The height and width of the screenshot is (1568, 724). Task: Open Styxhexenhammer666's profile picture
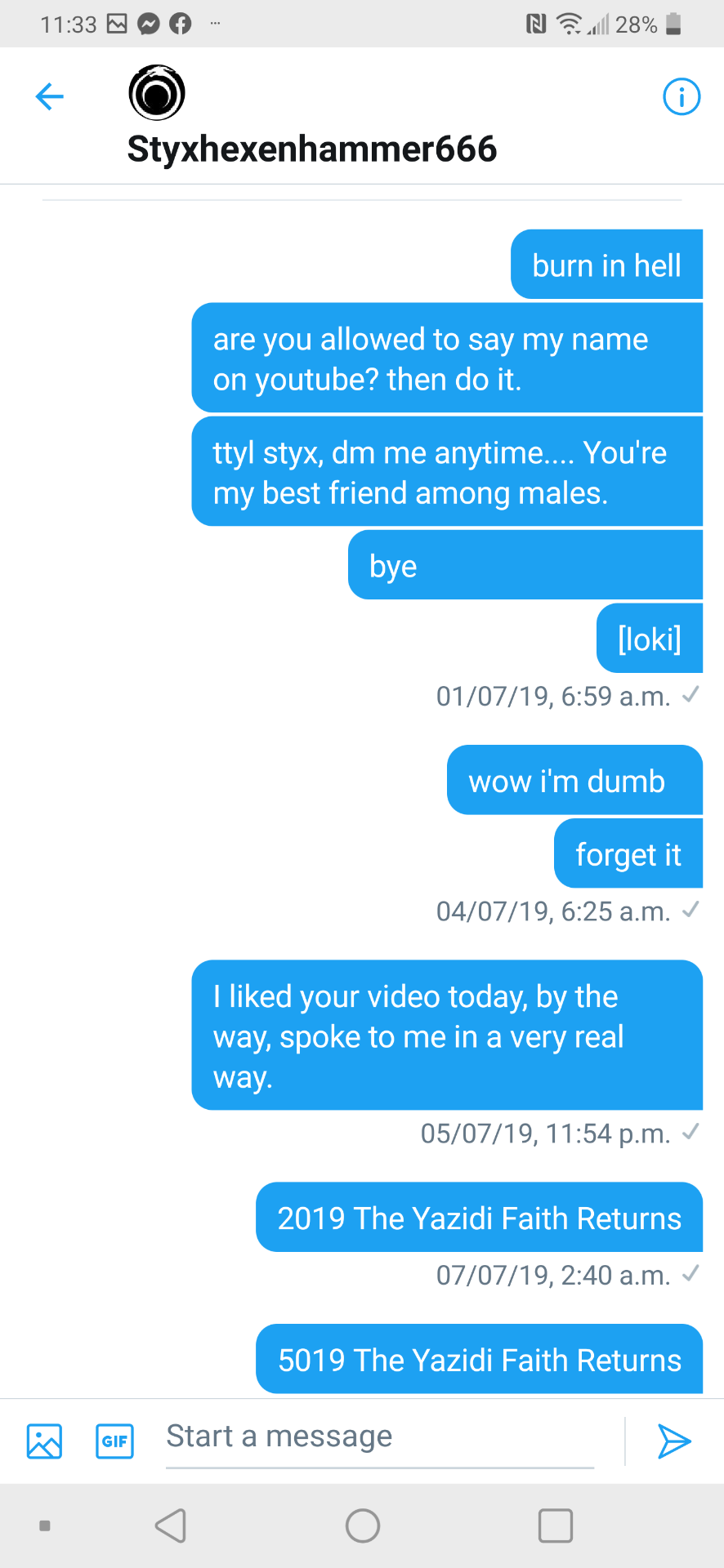coord(157,93)
